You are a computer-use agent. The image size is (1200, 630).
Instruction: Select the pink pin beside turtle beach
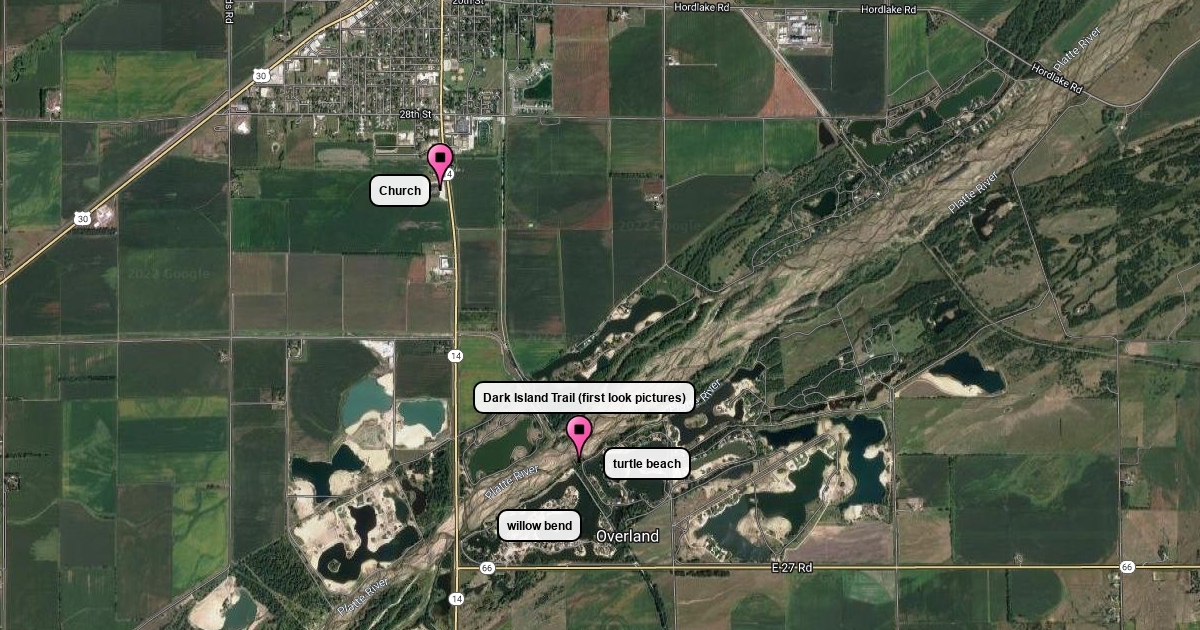click(x=578, y=433)
